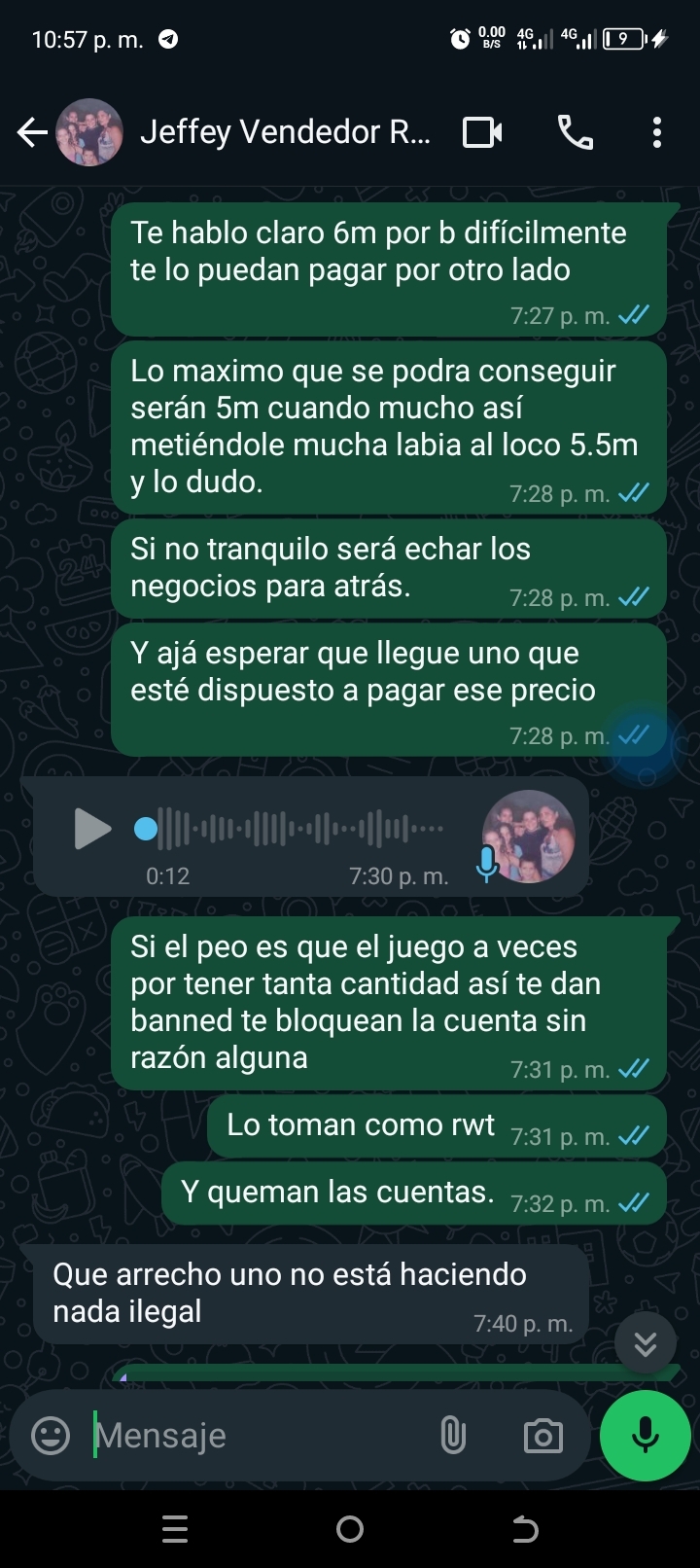Image resolution: width=700 pixels, height=1568 pixels.
Task: Tap the system home button
Action: [x=350, y=1529]
